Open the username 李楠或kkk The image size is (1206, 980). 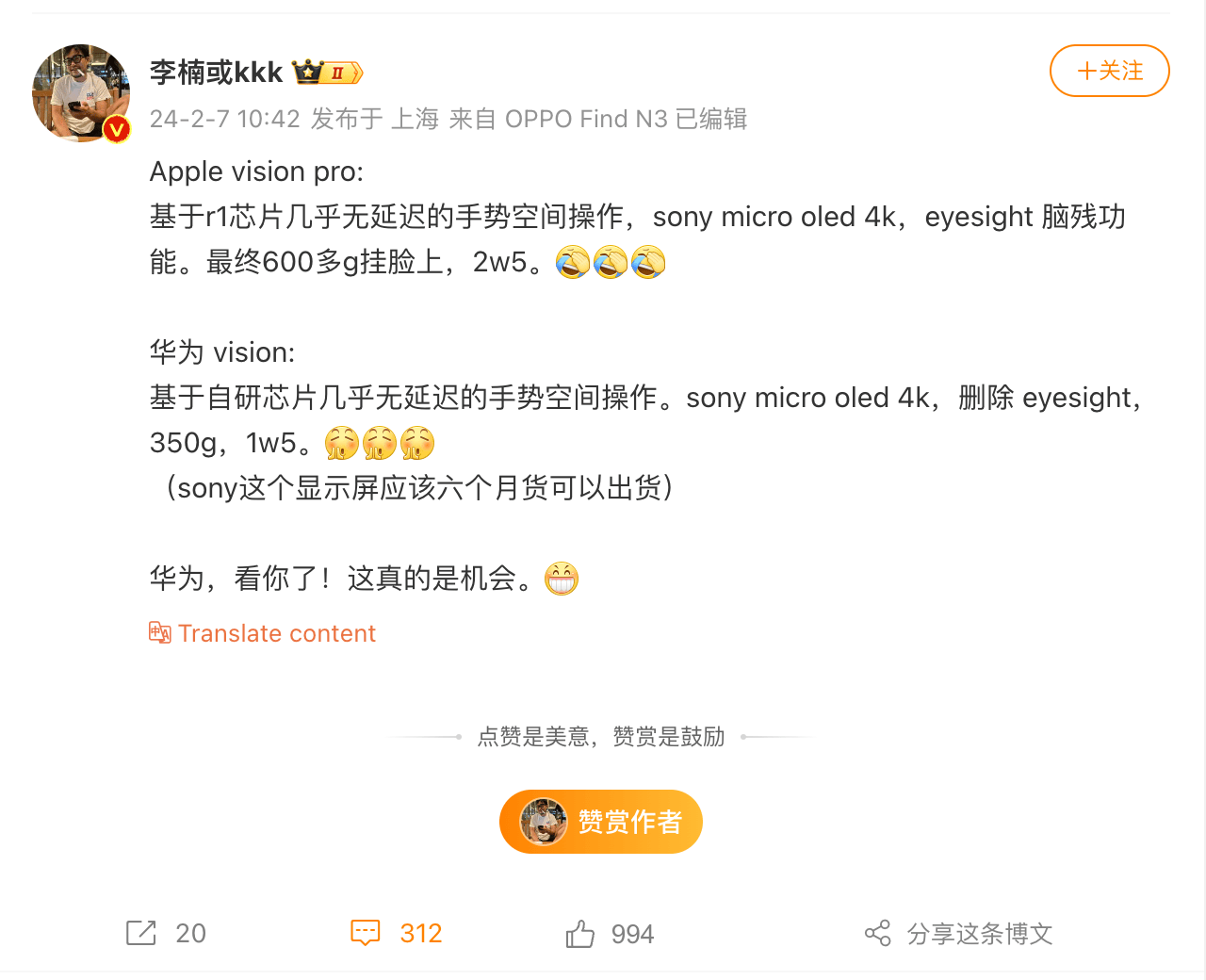[216, 72]
